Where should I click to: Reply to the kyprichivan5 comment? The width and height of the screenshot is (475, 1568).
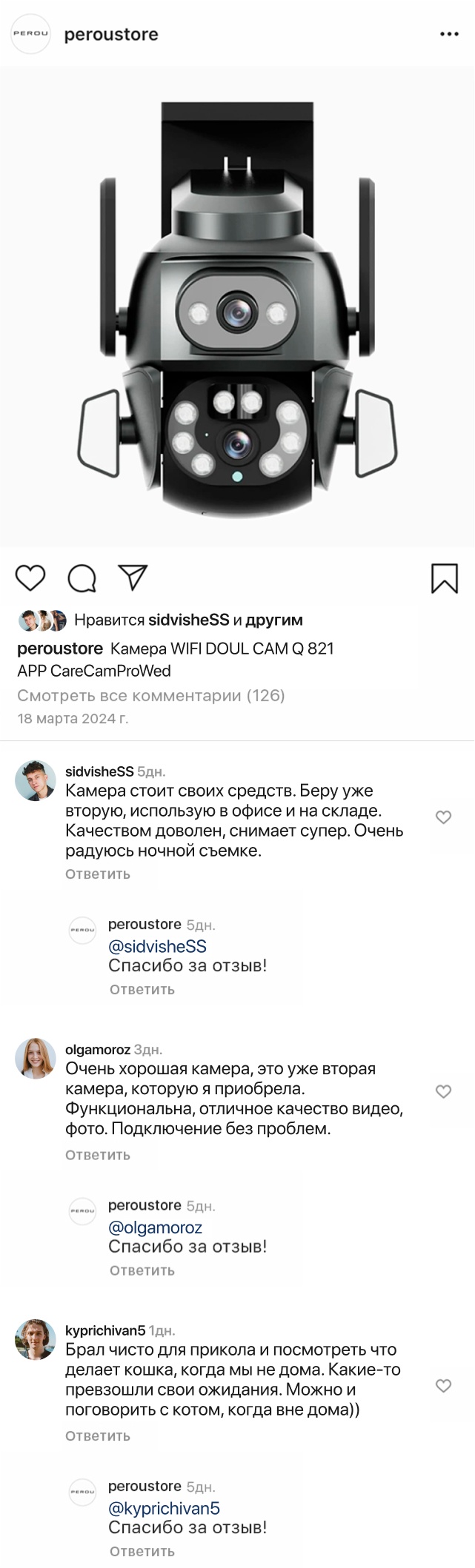[98, 1435]
